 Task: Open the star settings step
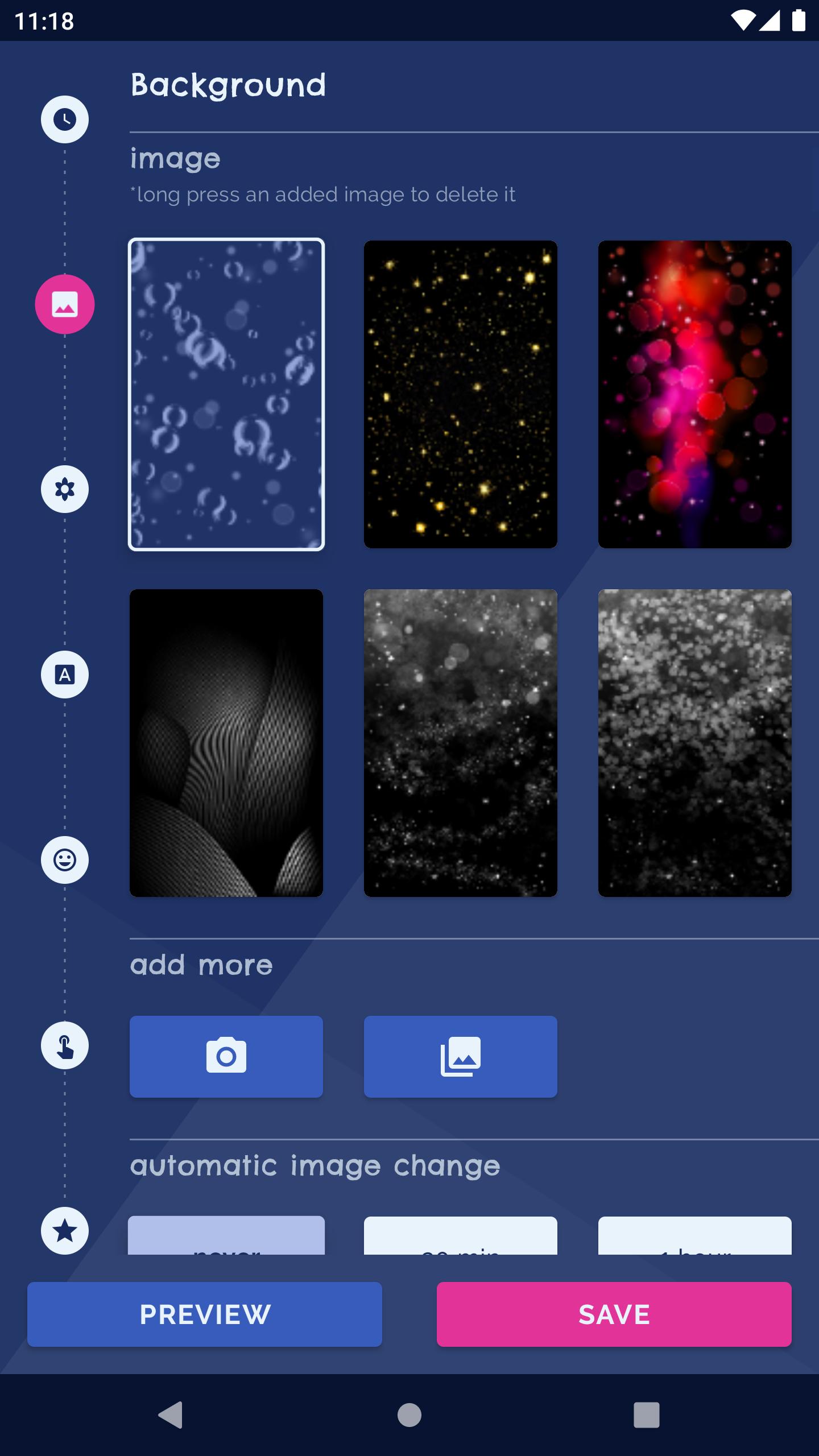65,1231
